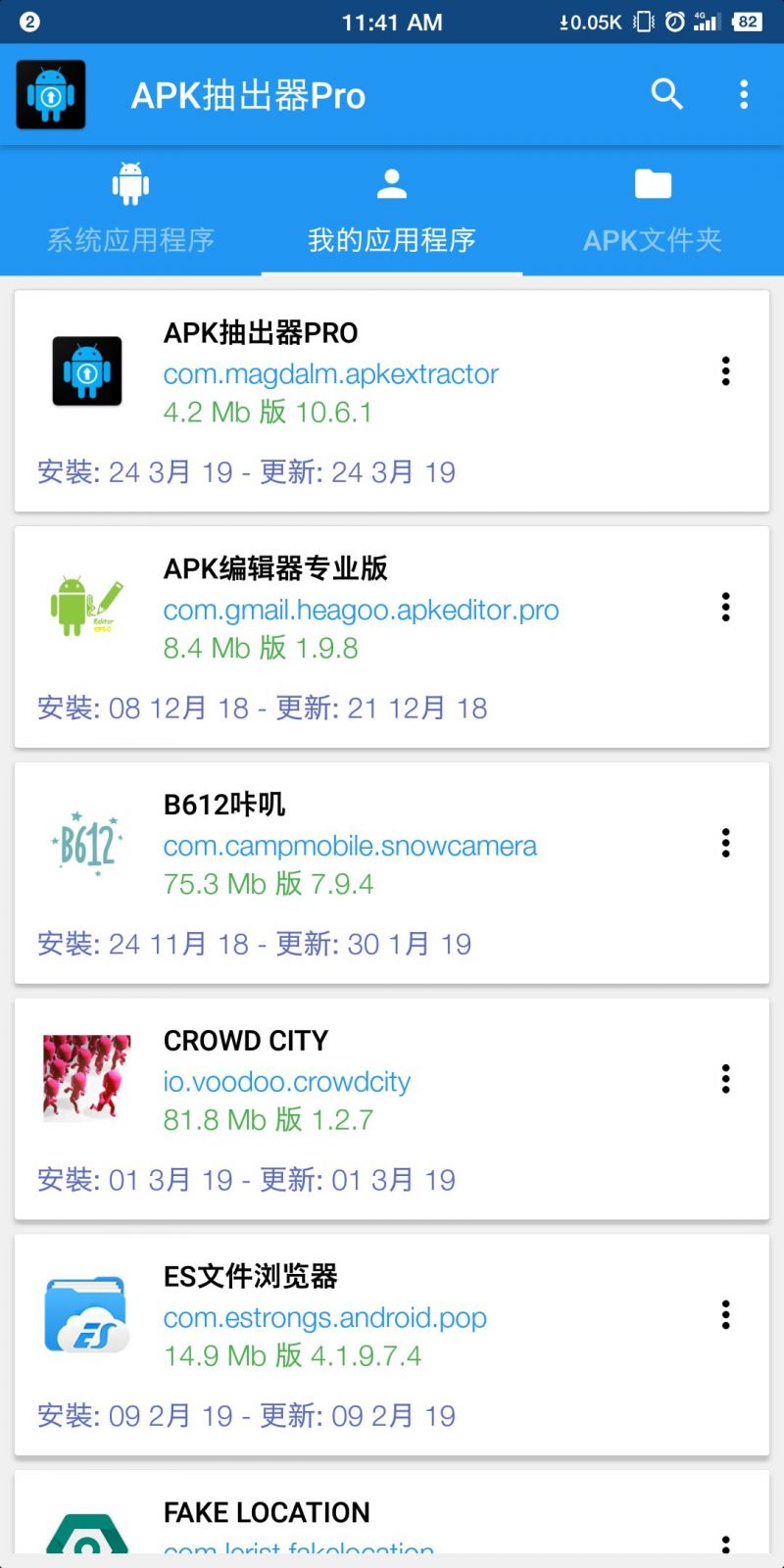Switch to the 系统应用程序 tab
Image resolution: width=784 pixels, height=1568 pixels.
click(130, 210)
